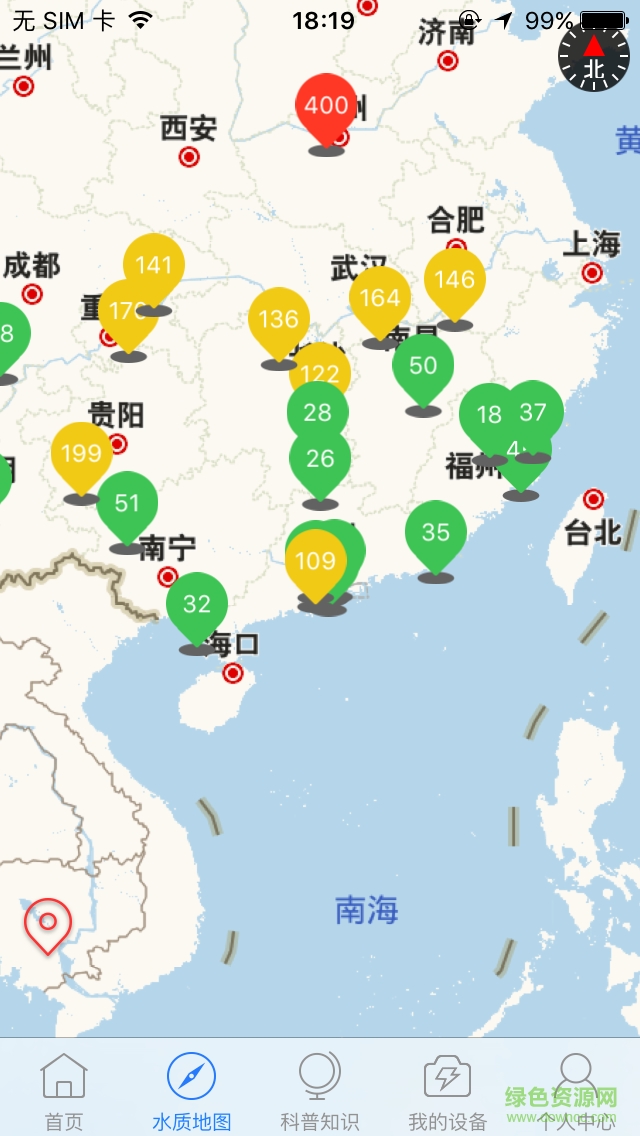Tap the red outlined location pin
Image resolution: width=640 pixels, height=1136 pixels.
click(48, 922)
